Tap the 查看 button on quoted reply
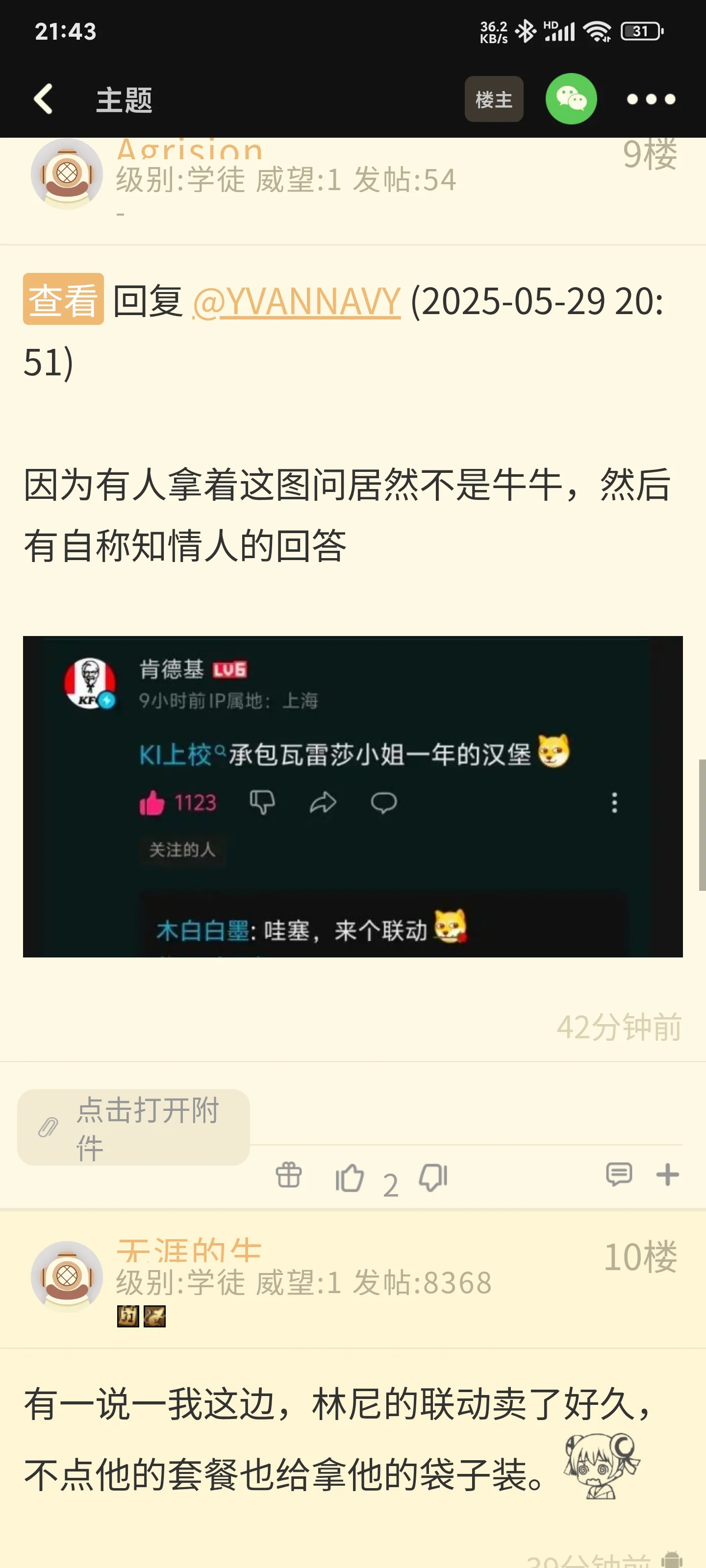706x1568 pixels. (x=63, y=299)
